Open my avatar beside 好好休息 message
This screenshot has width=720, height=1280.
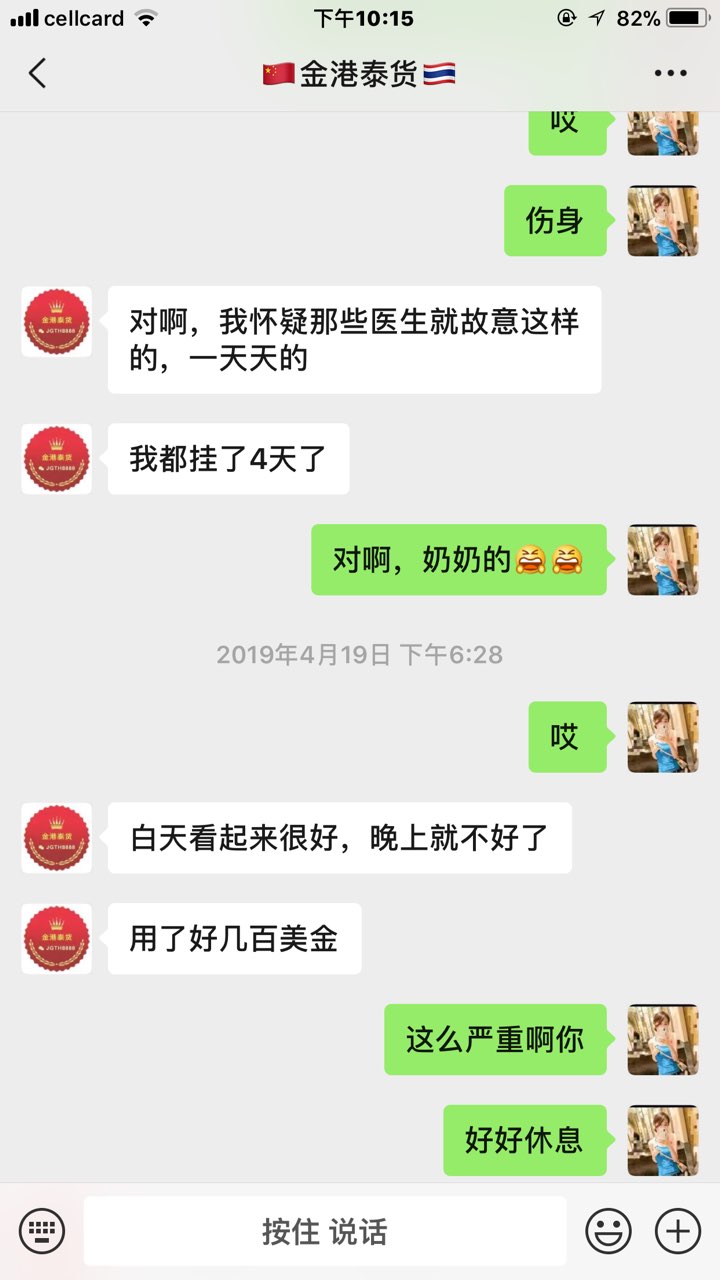click(662, 1140)
